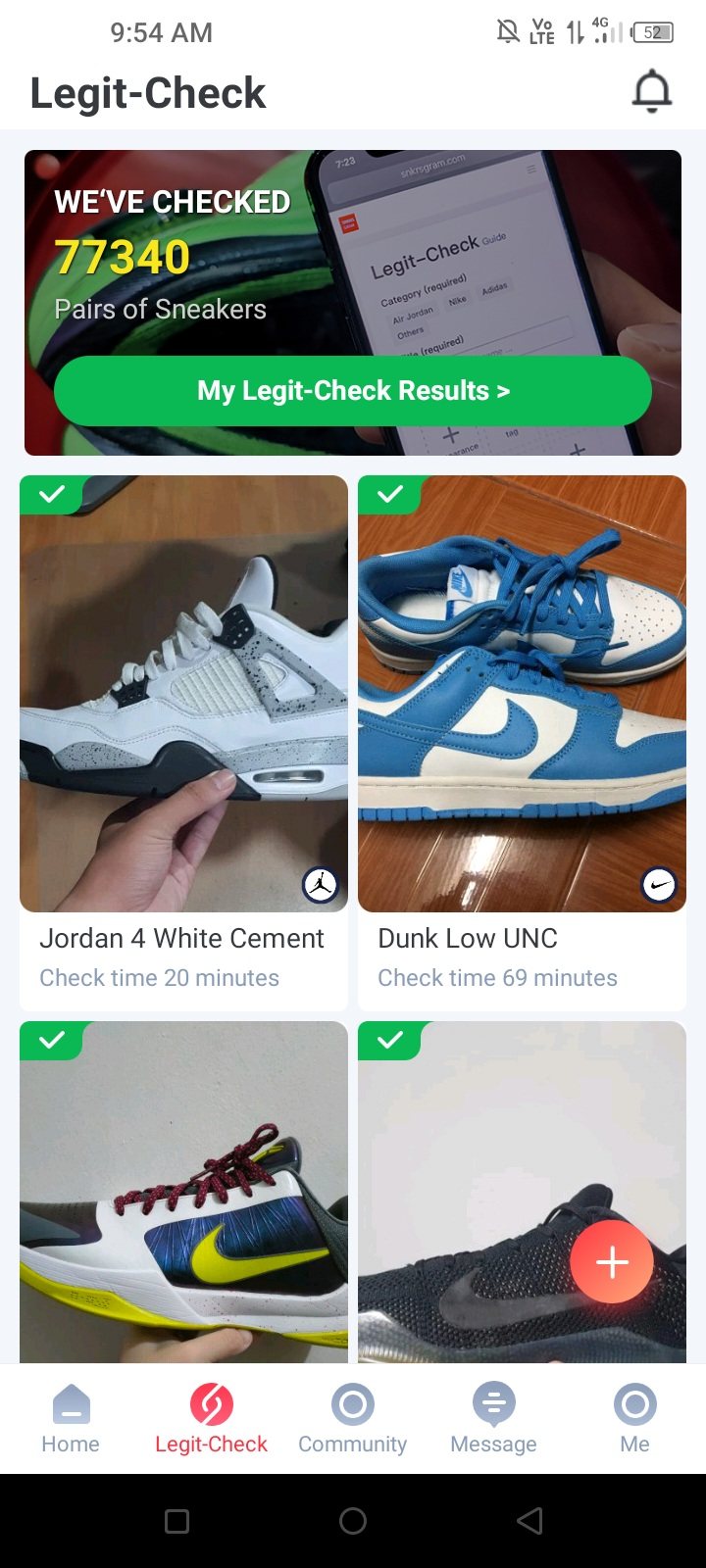Tap the red plus floating button

point(612,1261)
